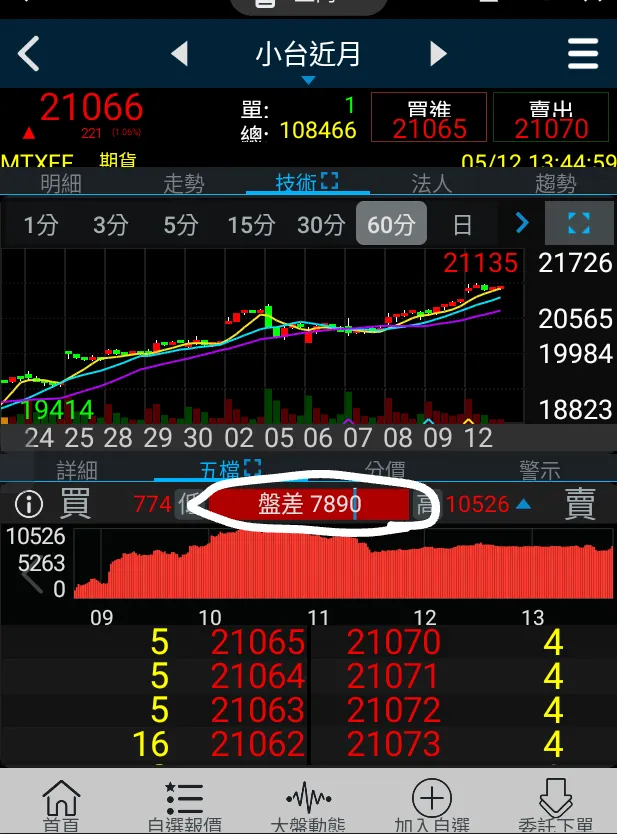This screenshot has height=834, width=617.
Task: Tap the 賣出 price button
Action: (551, 119)
